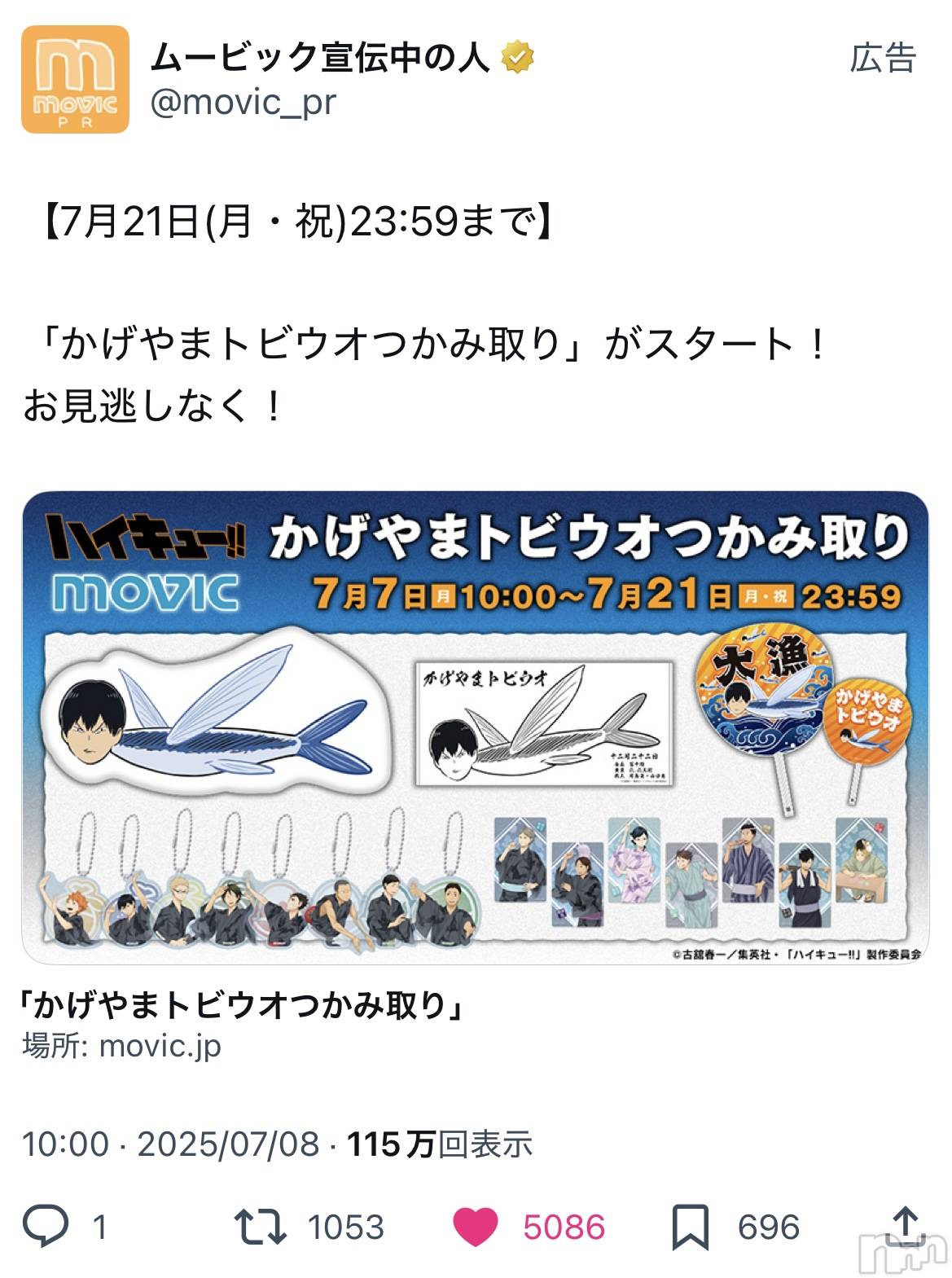Share this post

(x=904, y=1225)
